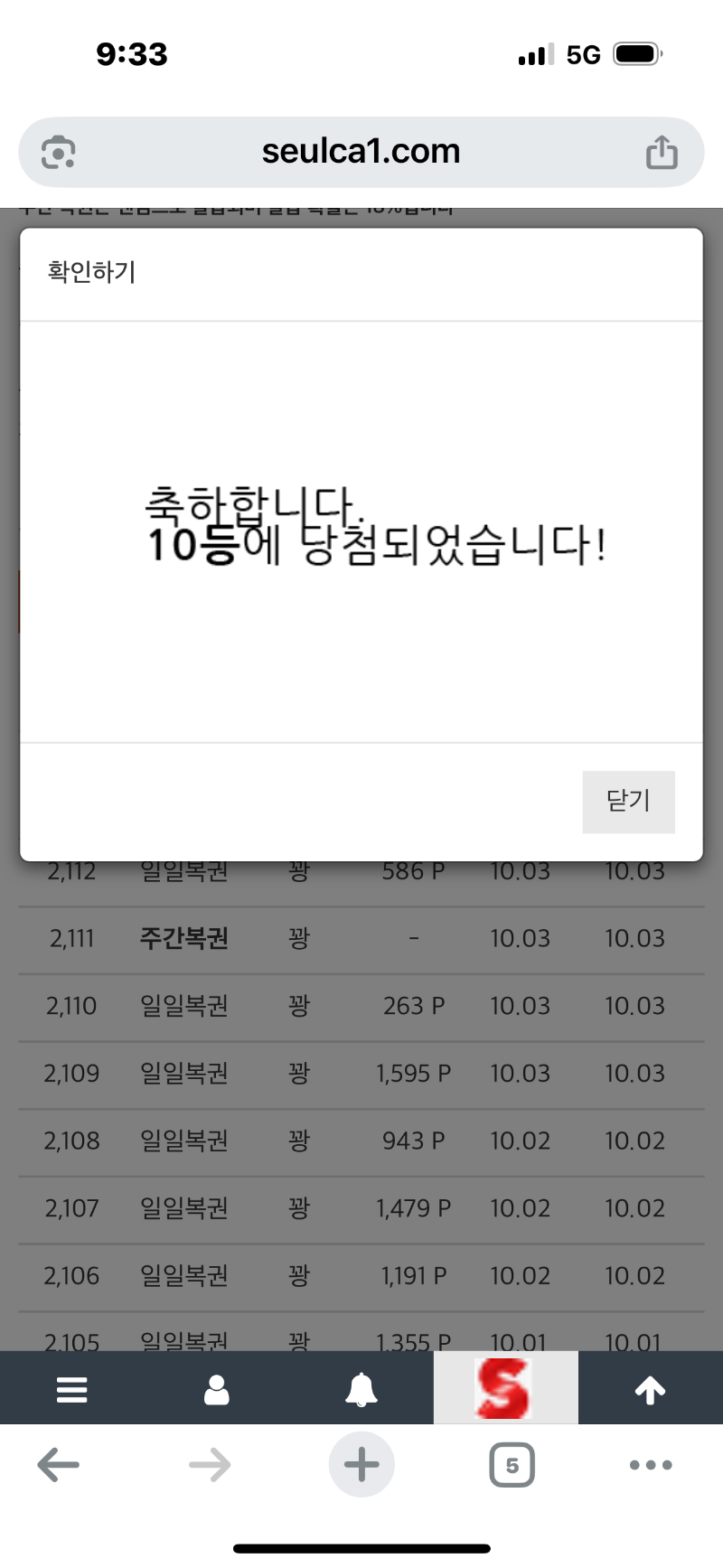Open the browser overflow menu
Screen dimensions: 723x1568
651,1465
